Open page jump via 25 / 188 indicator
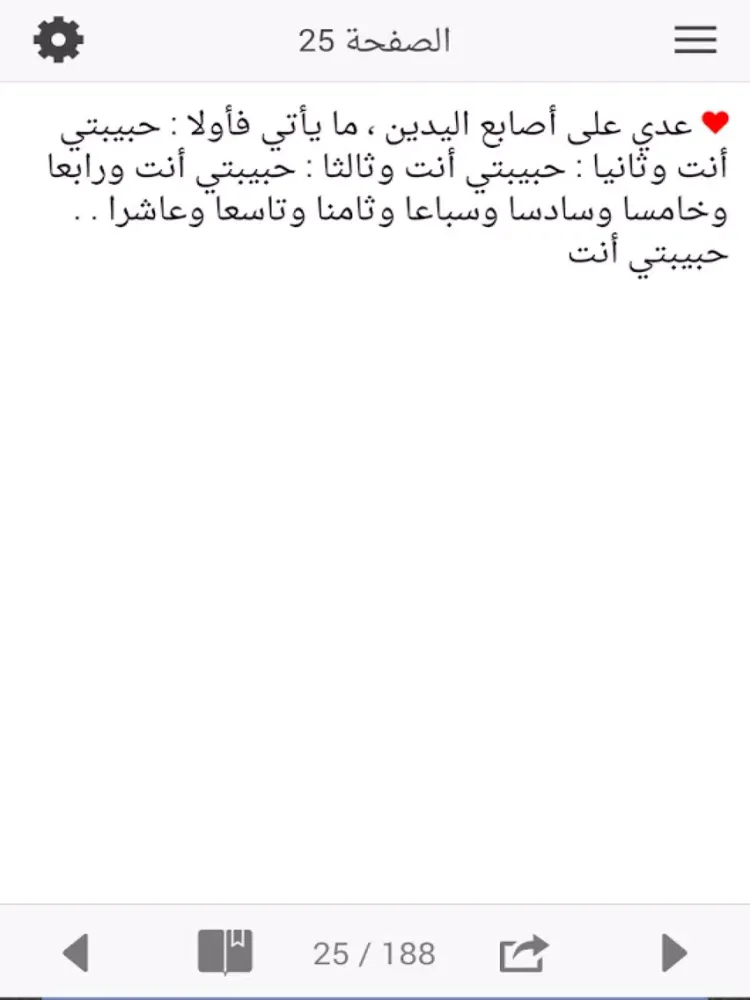 374,953
